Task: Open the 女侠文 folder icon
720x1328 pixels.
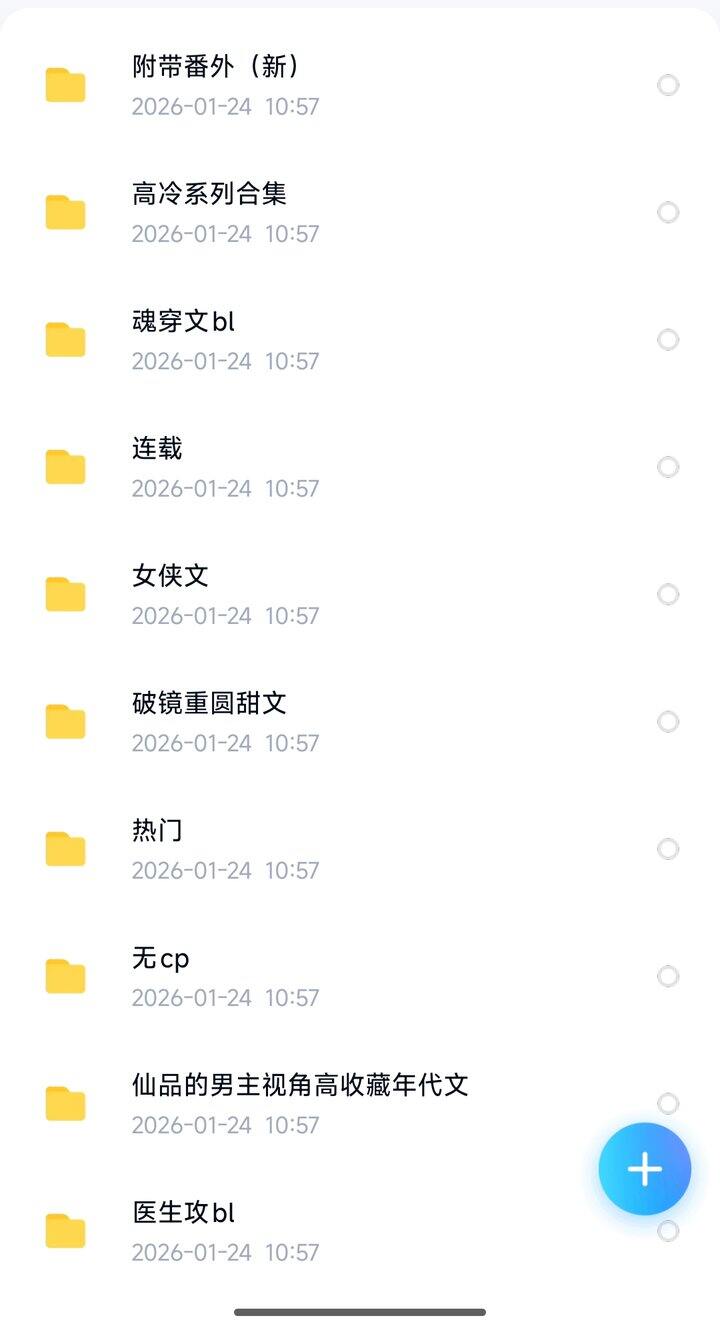Action: (x=64, y=593)
